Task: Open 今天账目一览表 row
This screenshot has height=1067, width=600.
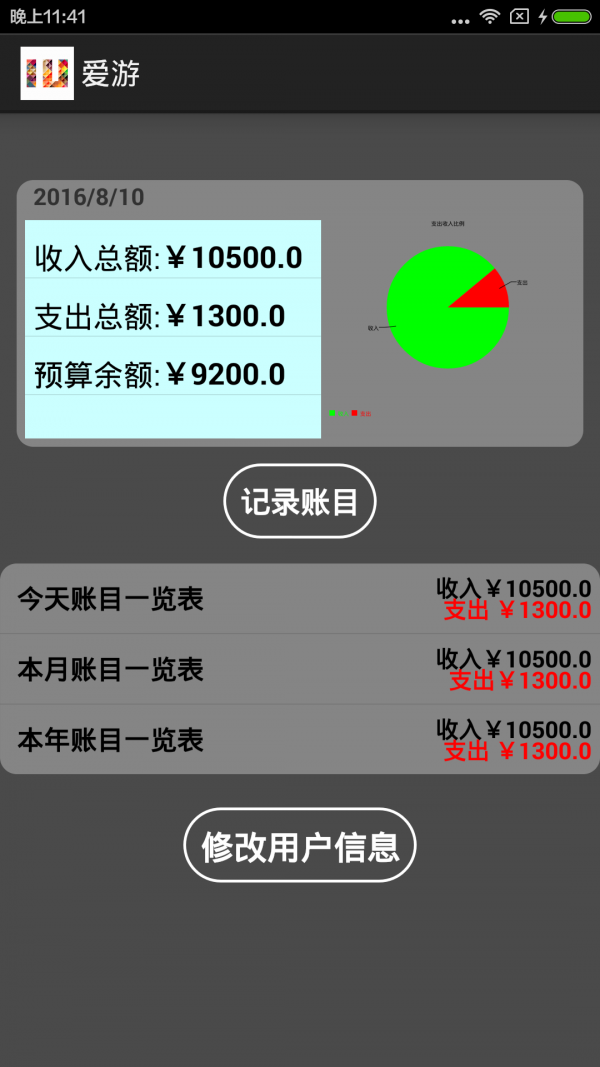Action: click(300, 599)
